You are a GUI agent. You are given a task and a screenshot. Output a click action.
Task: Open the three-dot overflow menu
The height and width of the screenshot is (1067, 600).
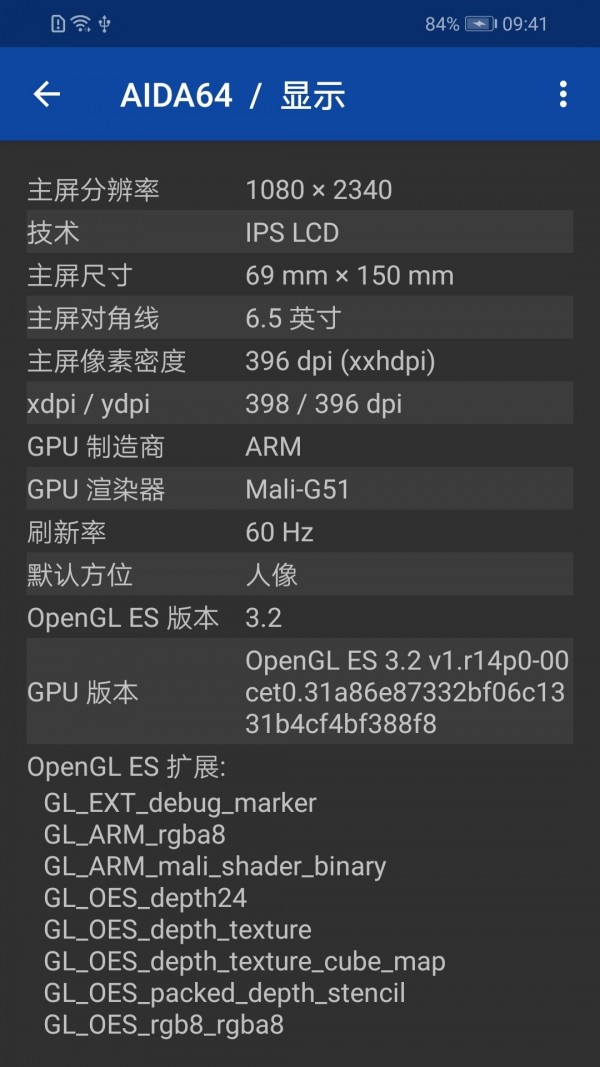pyautogui.click(x=563, y=95)
